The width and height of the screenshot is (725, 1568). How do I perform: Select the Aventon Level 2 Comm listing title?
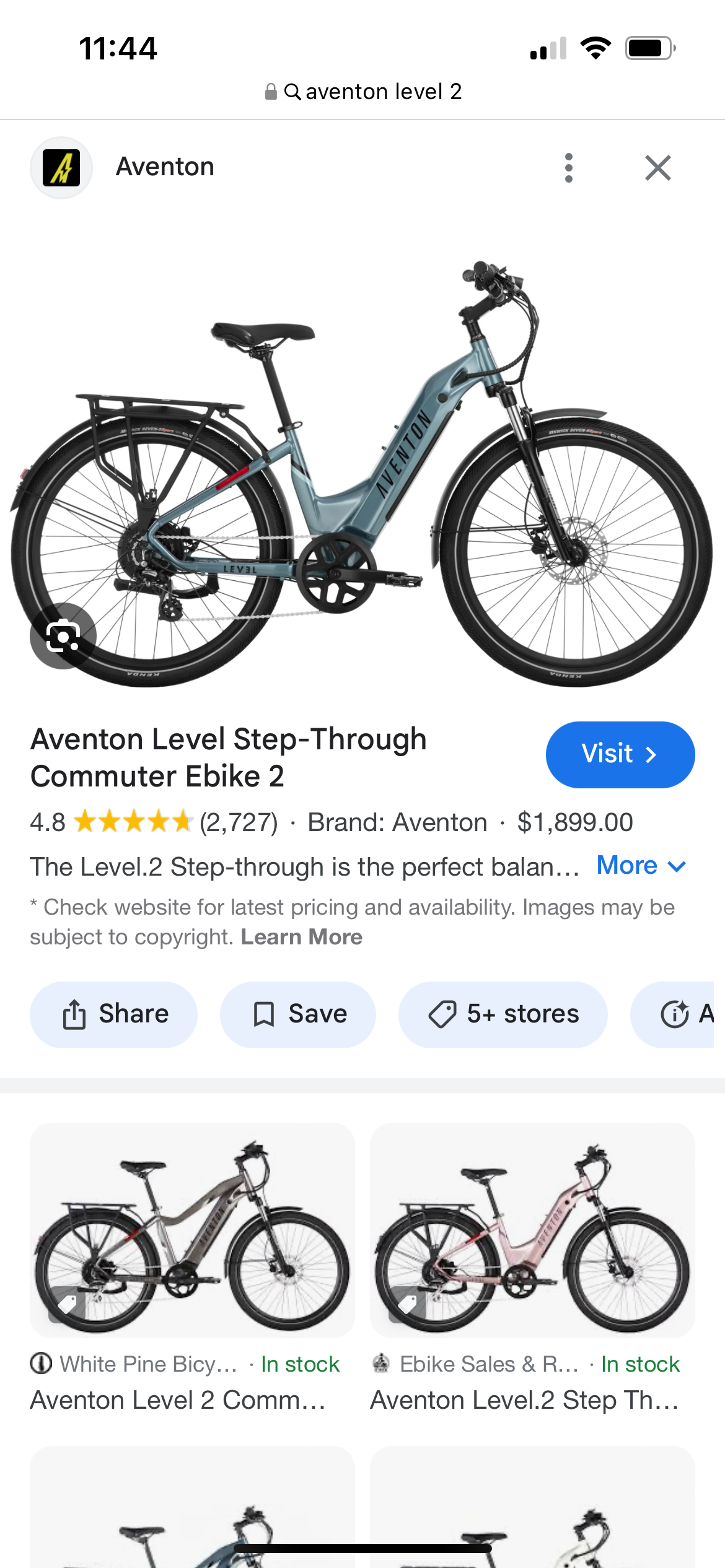178,1400
